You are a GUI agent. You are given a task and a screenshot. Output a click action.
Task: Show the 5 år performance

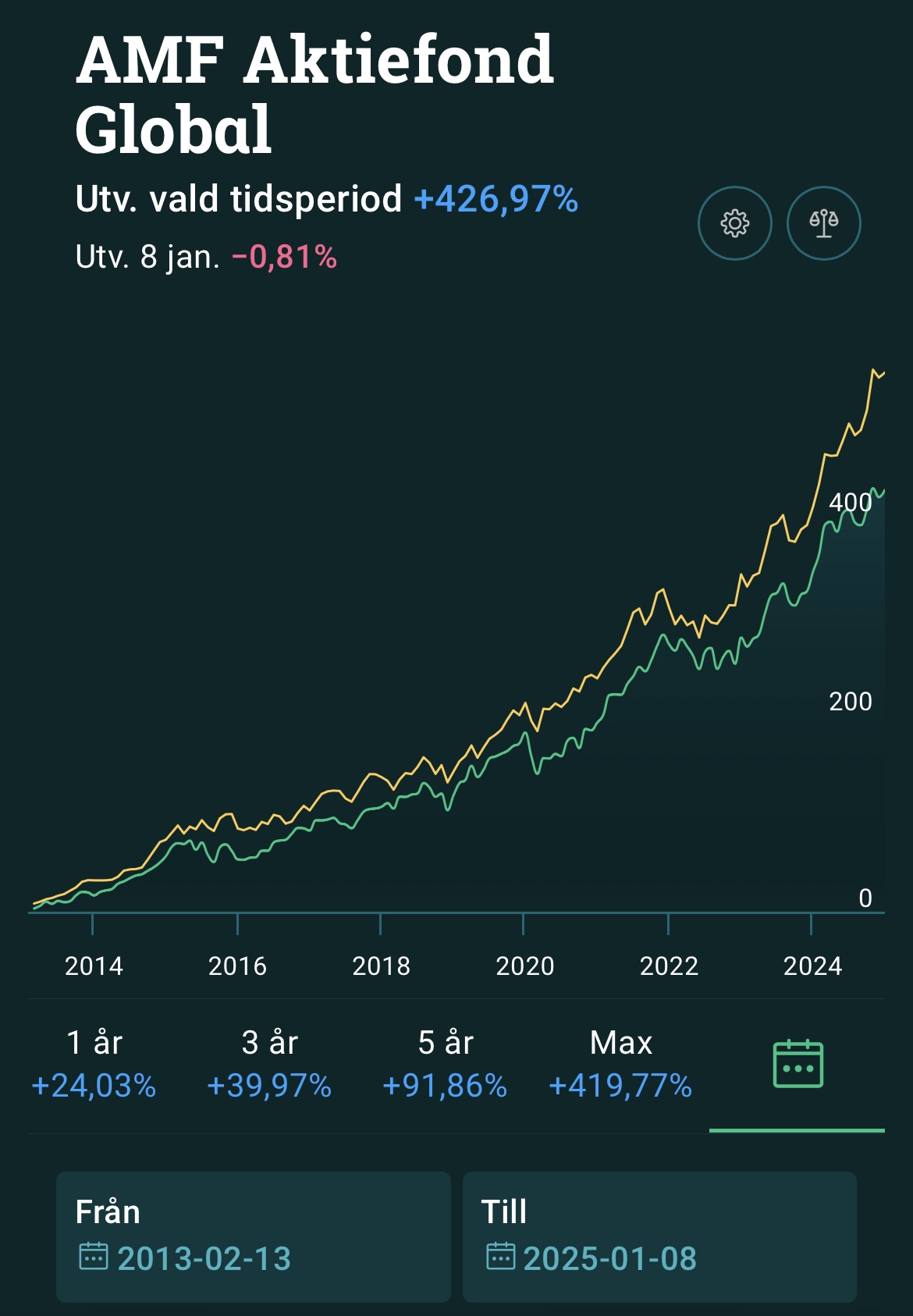pos(445,1064)
